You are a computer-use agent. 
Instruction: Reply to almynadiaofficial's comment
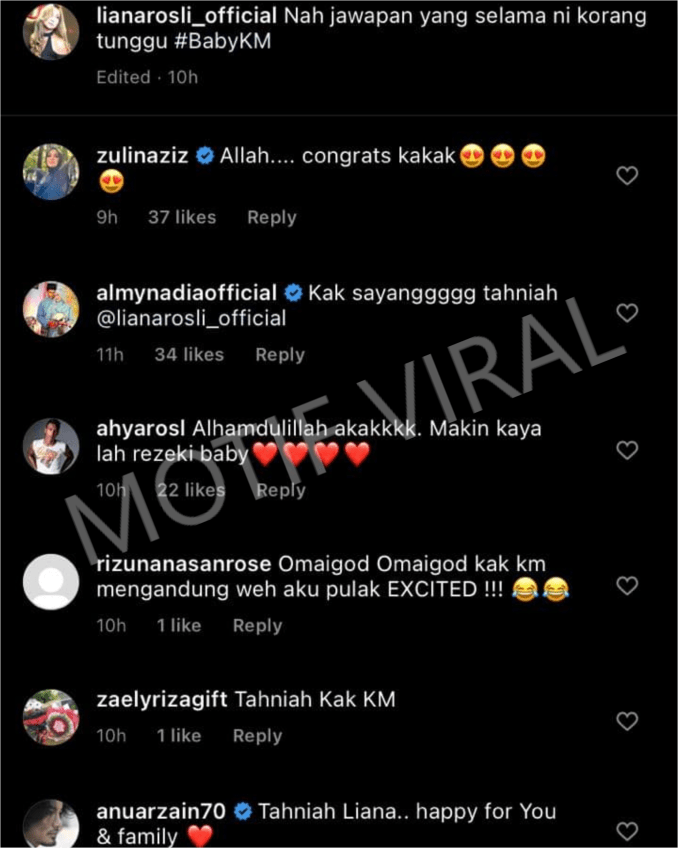pyautogui.click(x=280, y=354)
